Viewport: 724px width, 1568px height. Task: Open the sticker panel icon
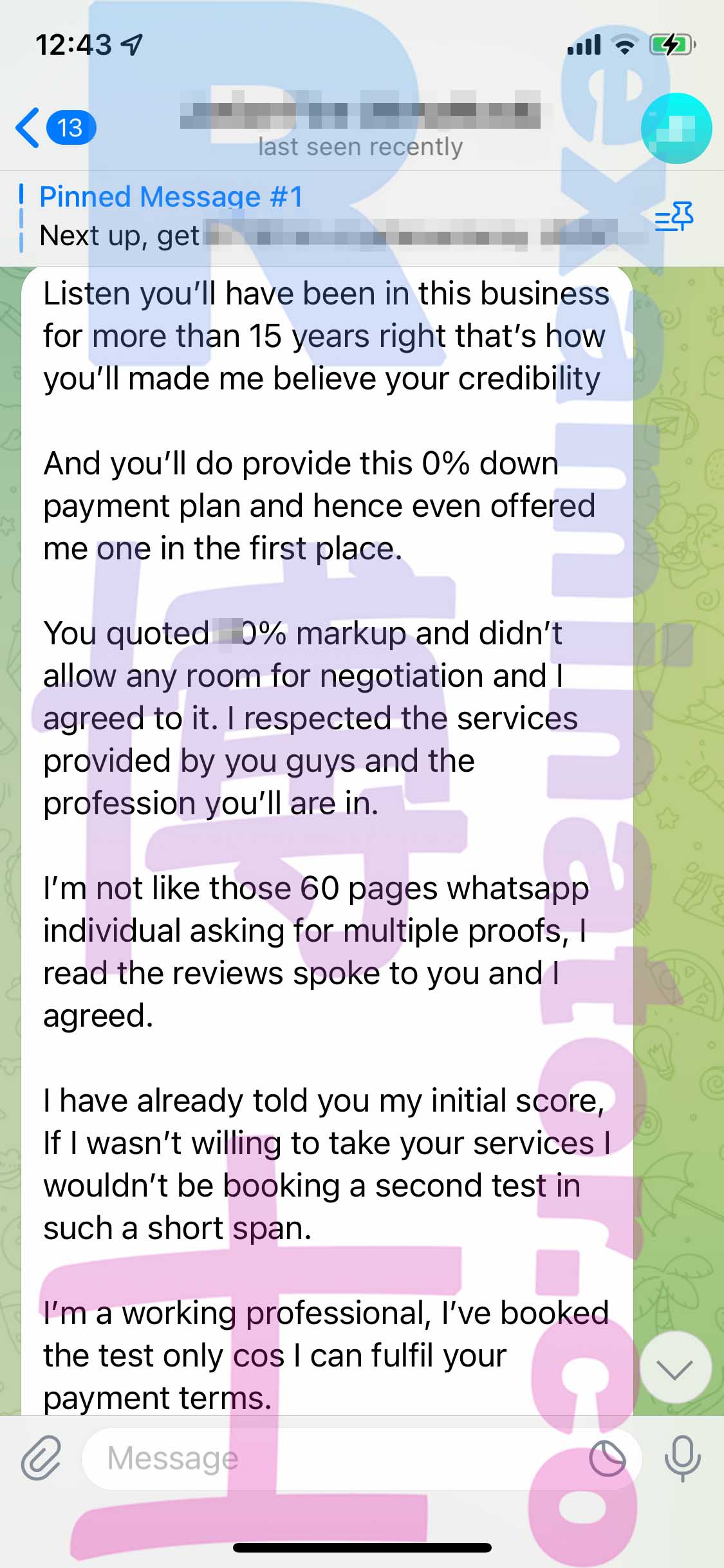click(608, 1459)
